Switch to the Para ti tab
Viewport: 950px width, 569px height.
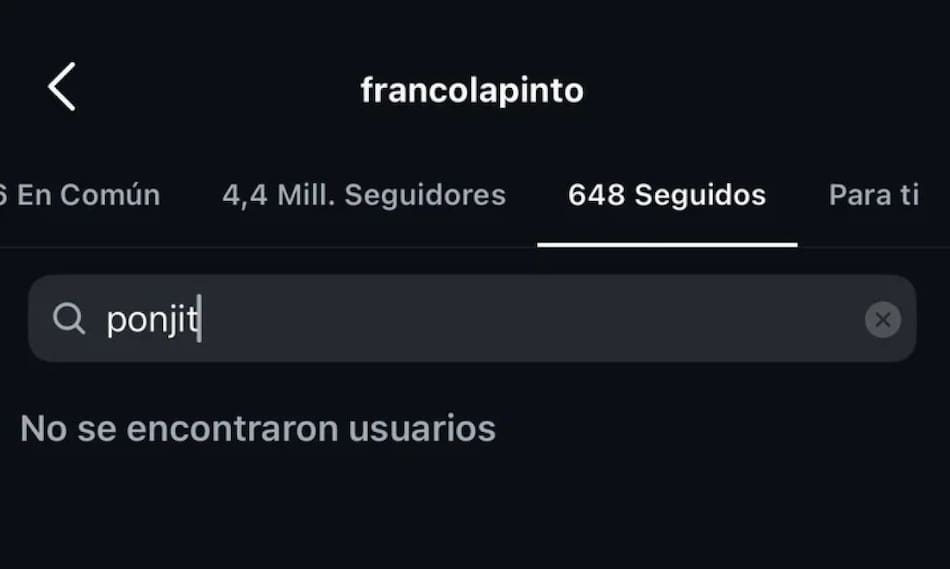coord(873,195)
